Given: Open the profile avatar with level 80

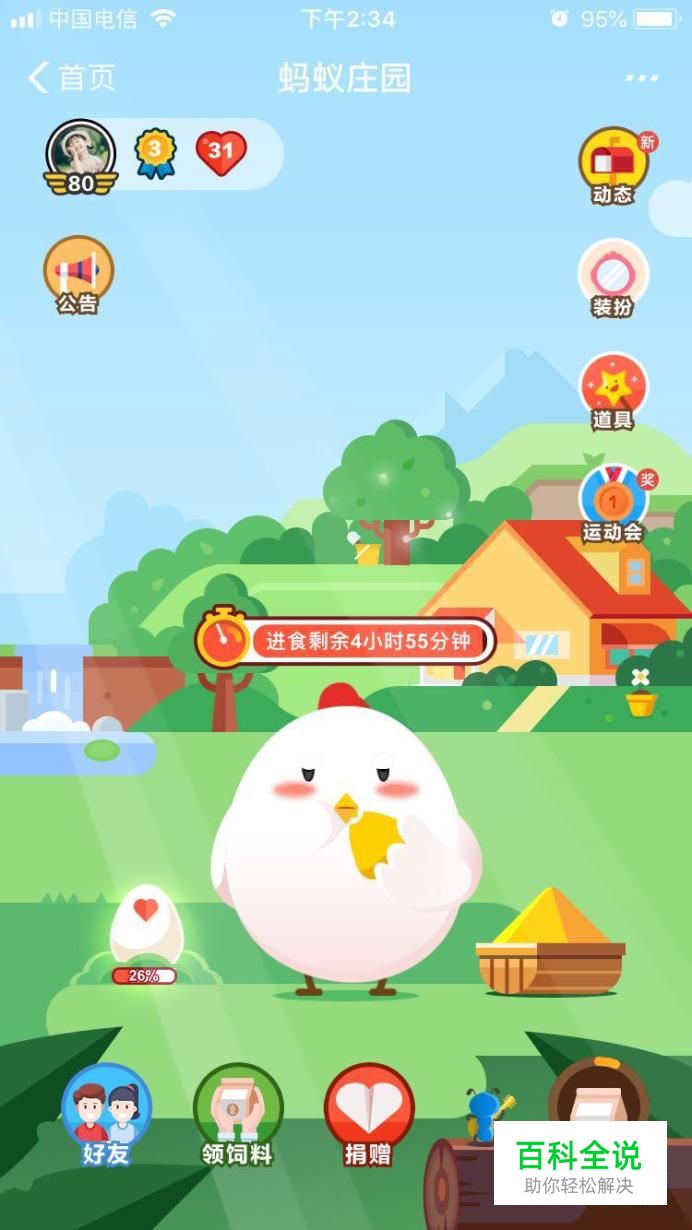Looking at the screenshot, I should click(x=81, y=156).
